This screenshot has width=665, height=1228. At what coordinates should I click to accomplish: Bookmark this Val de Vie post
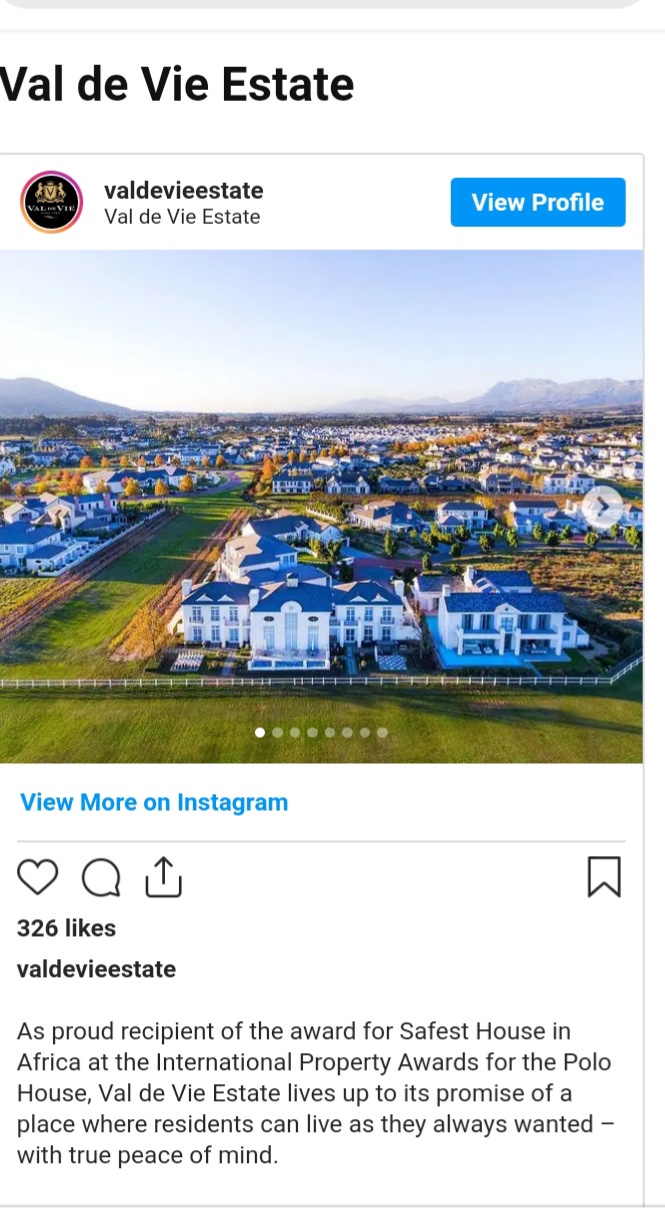coord(603,877)
